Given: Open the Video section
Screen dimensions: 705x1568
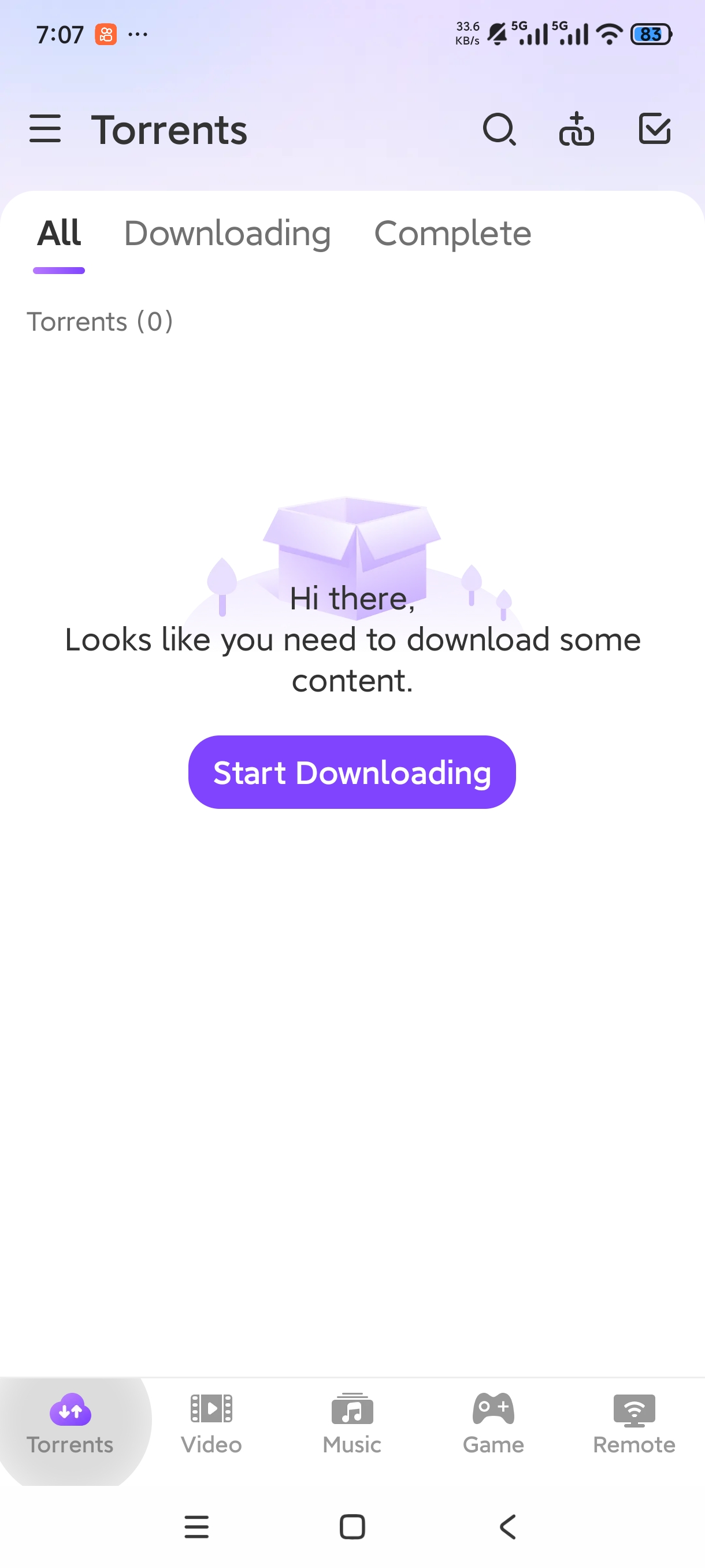Looking at the screenshot, I should point(211,1423).
